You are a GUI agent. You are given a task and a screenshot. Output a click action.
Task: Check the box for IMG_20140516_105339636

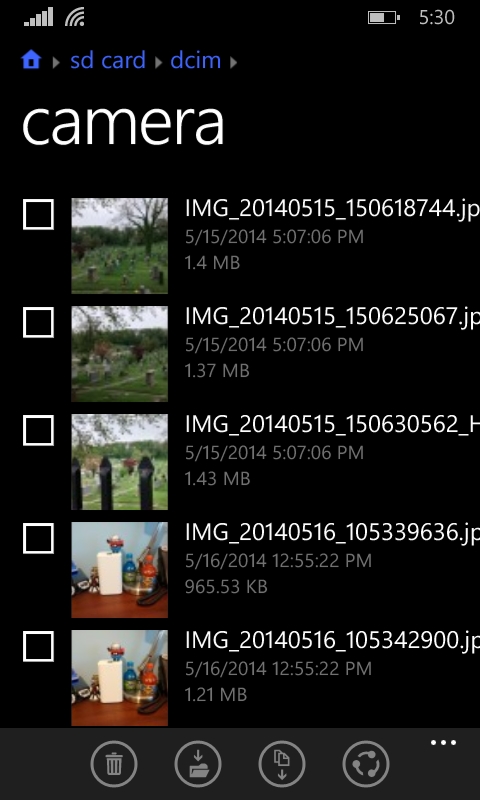click(x=38, y=538)
